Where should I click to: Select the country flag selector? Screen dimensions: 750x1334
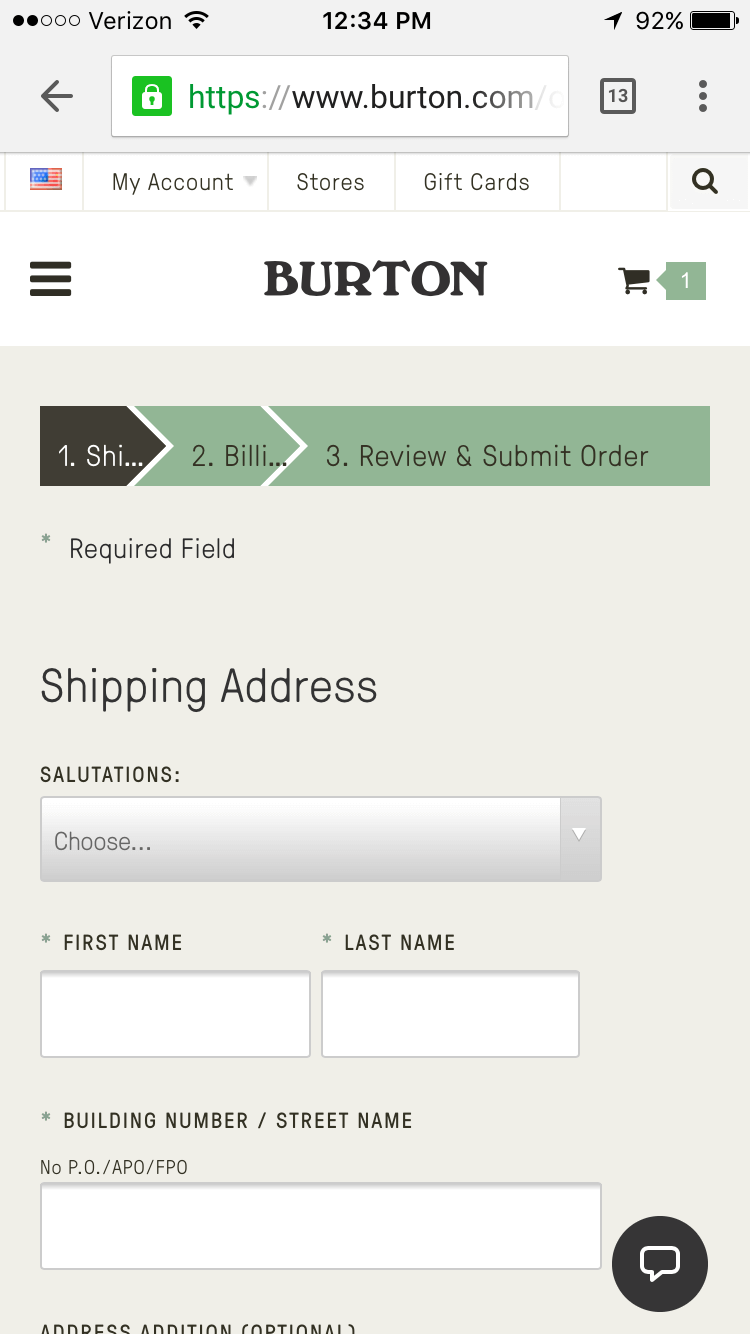coord(45,181)
